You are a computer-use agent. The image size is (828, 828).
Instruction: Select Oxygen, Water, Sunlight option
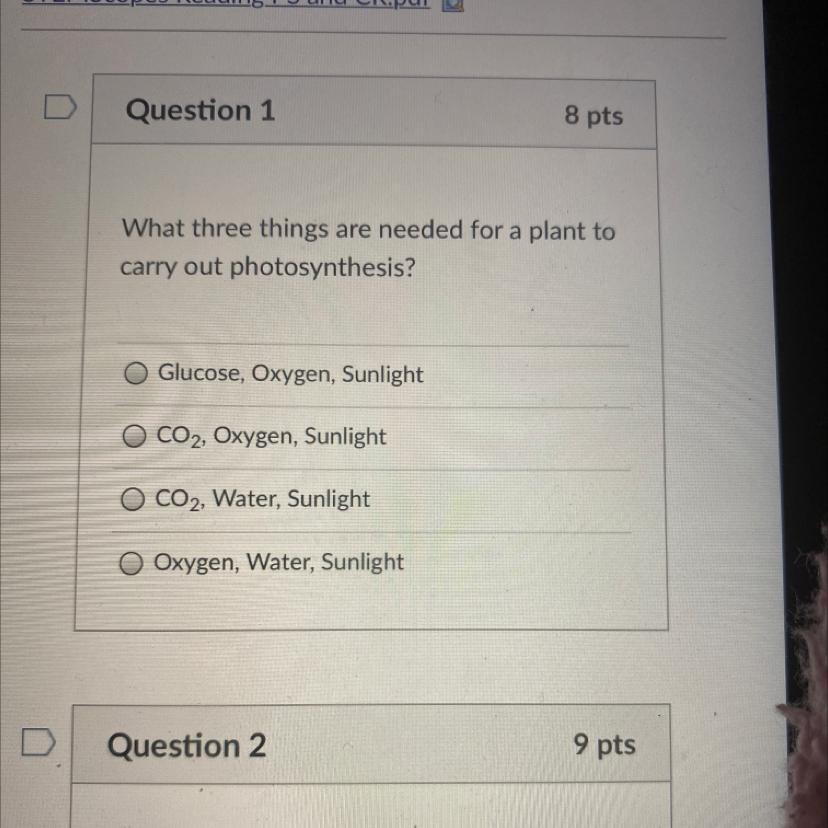132,563
